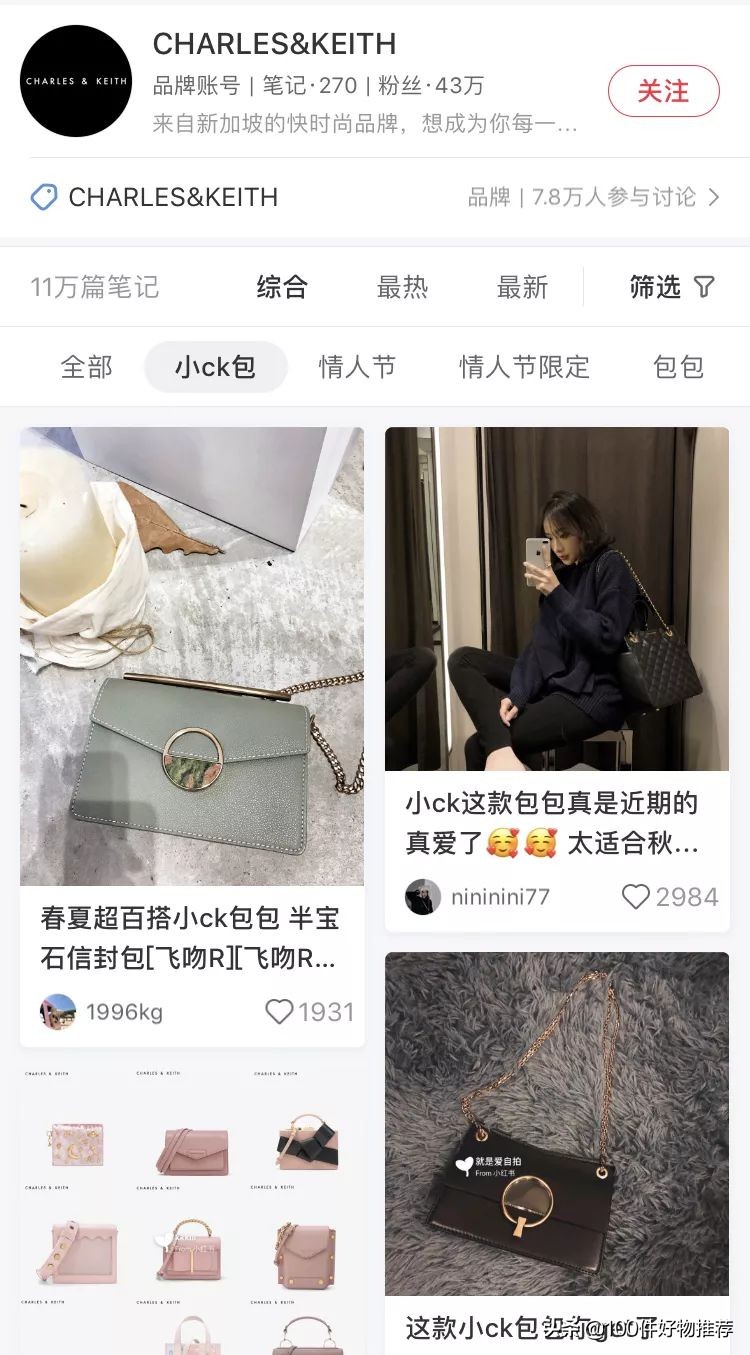
Task: Like 1996kg's post using the heart icon
Action: point(279,1012)
